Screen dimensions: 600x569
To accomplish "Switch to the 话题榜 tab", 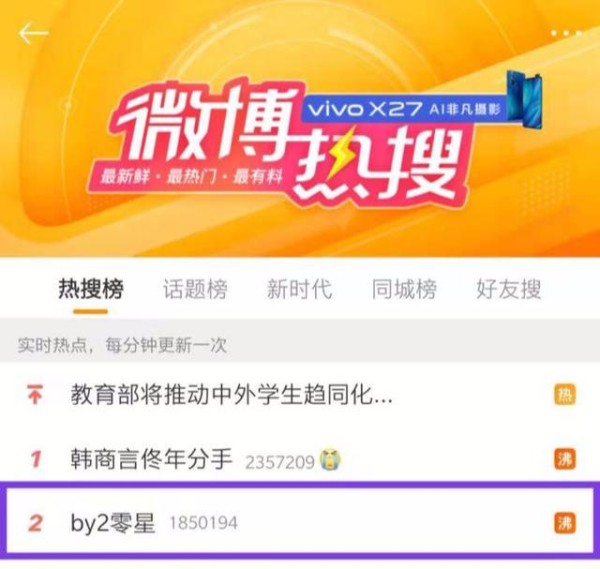I will (x=195, y=290).
